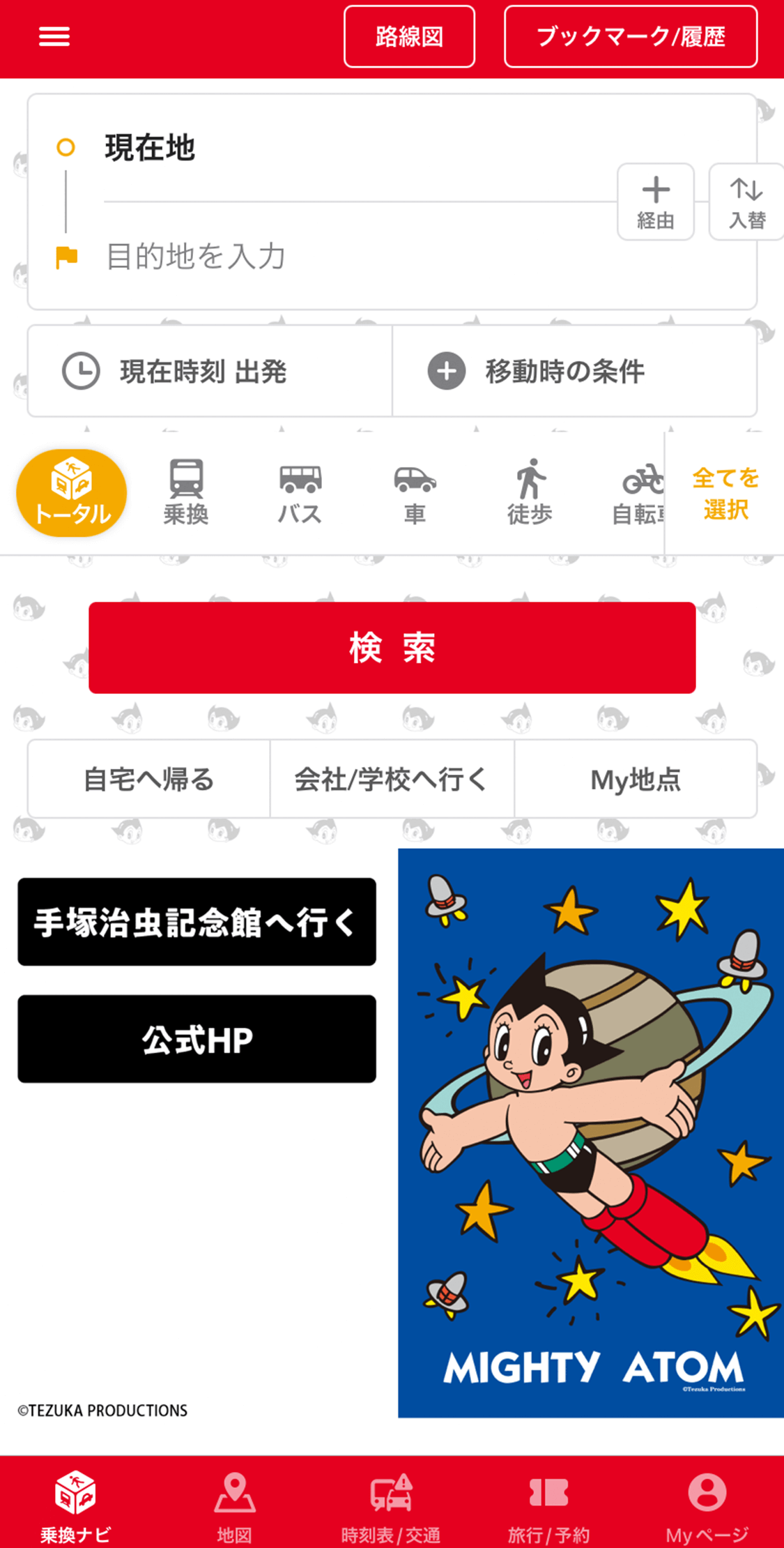
Task: Open the hamburger drawer menu
Action: (54, 36)
